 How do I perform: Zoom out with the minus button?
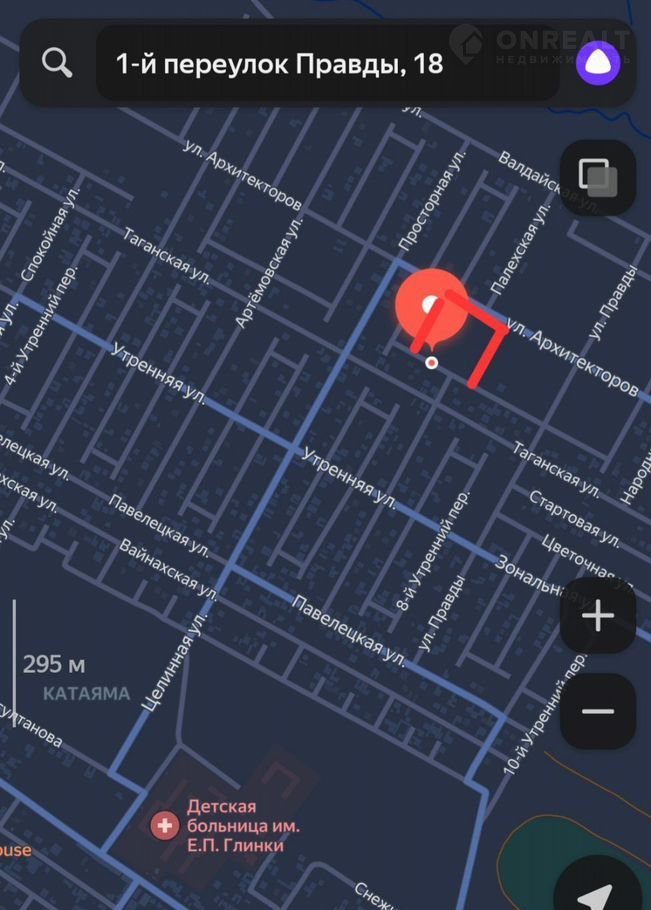pyautogui.click(x=597, y=711)
